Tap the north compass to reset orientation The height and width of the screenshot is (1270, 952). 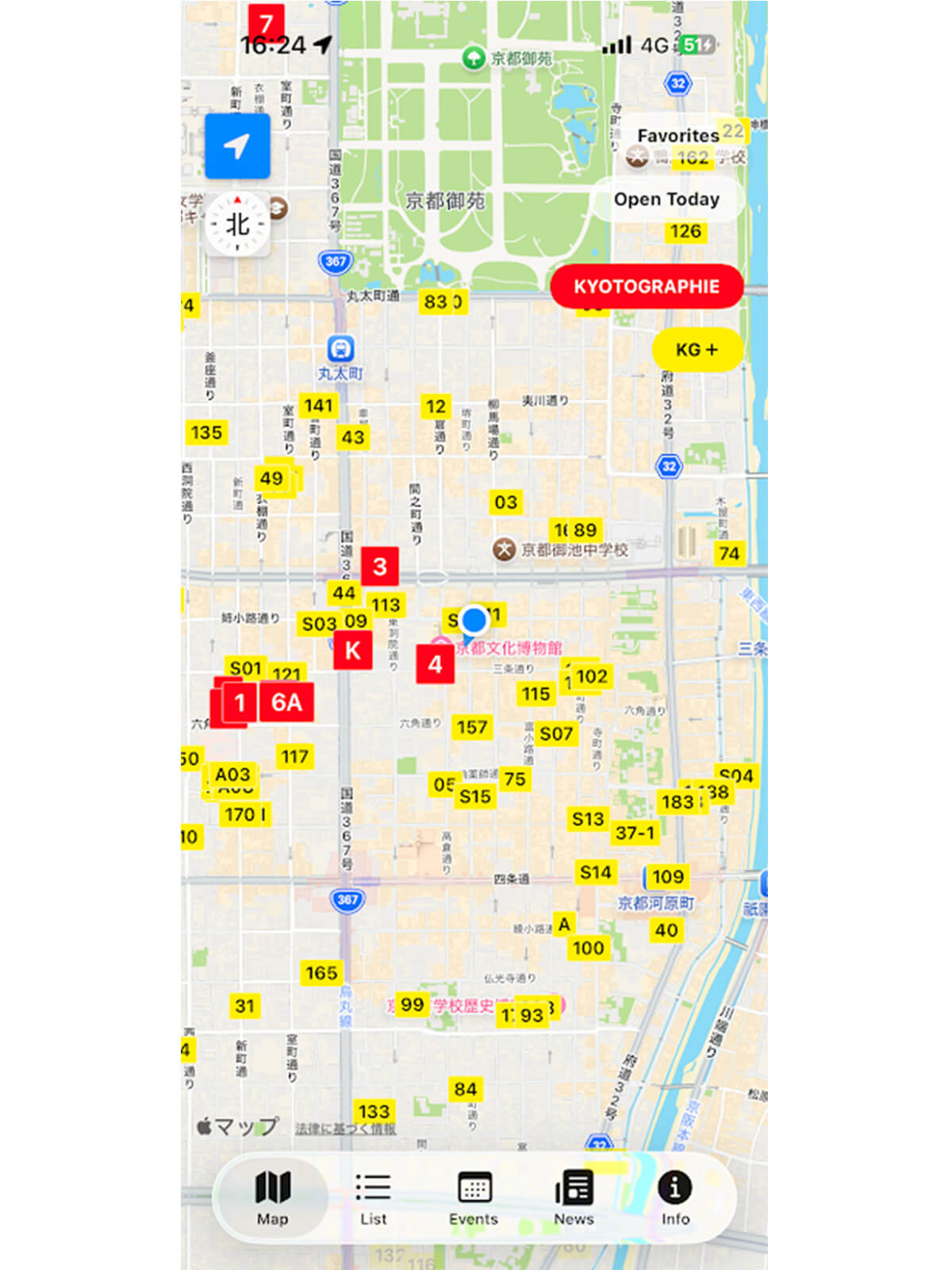[237, 224]
